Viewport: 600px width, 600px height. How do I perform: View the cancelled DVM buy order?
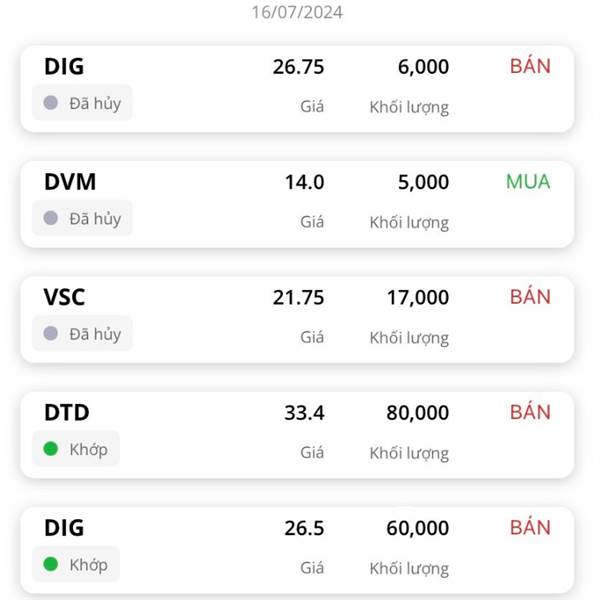(297, 203)
